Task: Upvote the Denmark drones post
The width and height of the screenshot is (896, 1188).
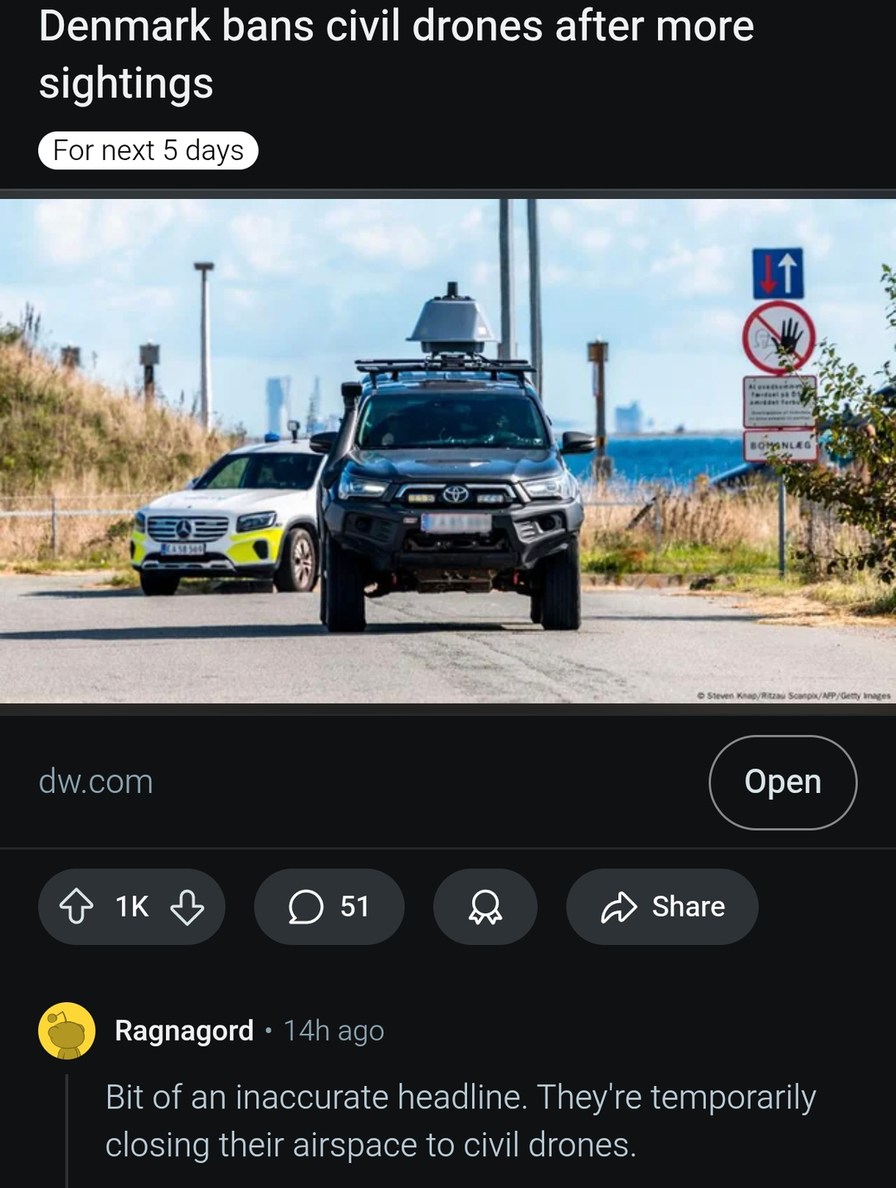Action: tap(77, 907)
